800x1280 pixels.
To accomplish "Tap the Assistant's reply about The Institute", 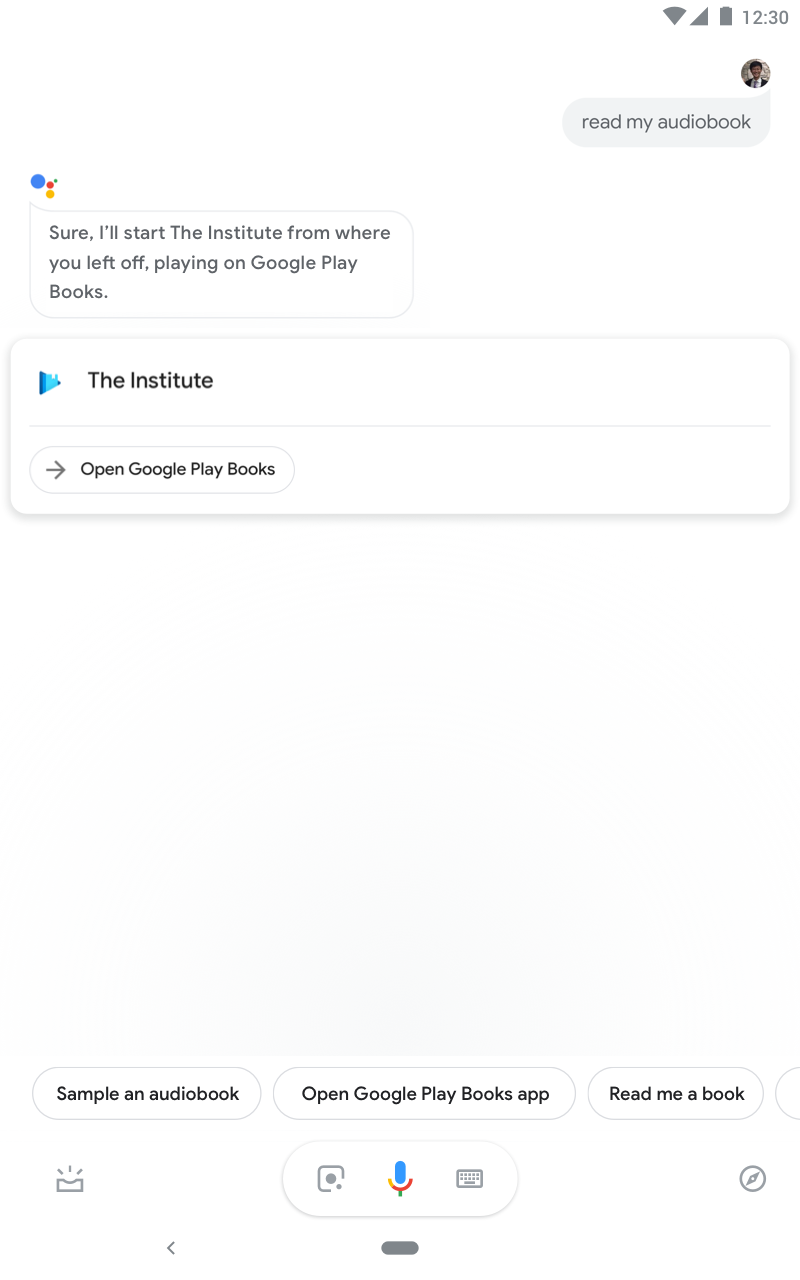I will click(x=220, y=262).
